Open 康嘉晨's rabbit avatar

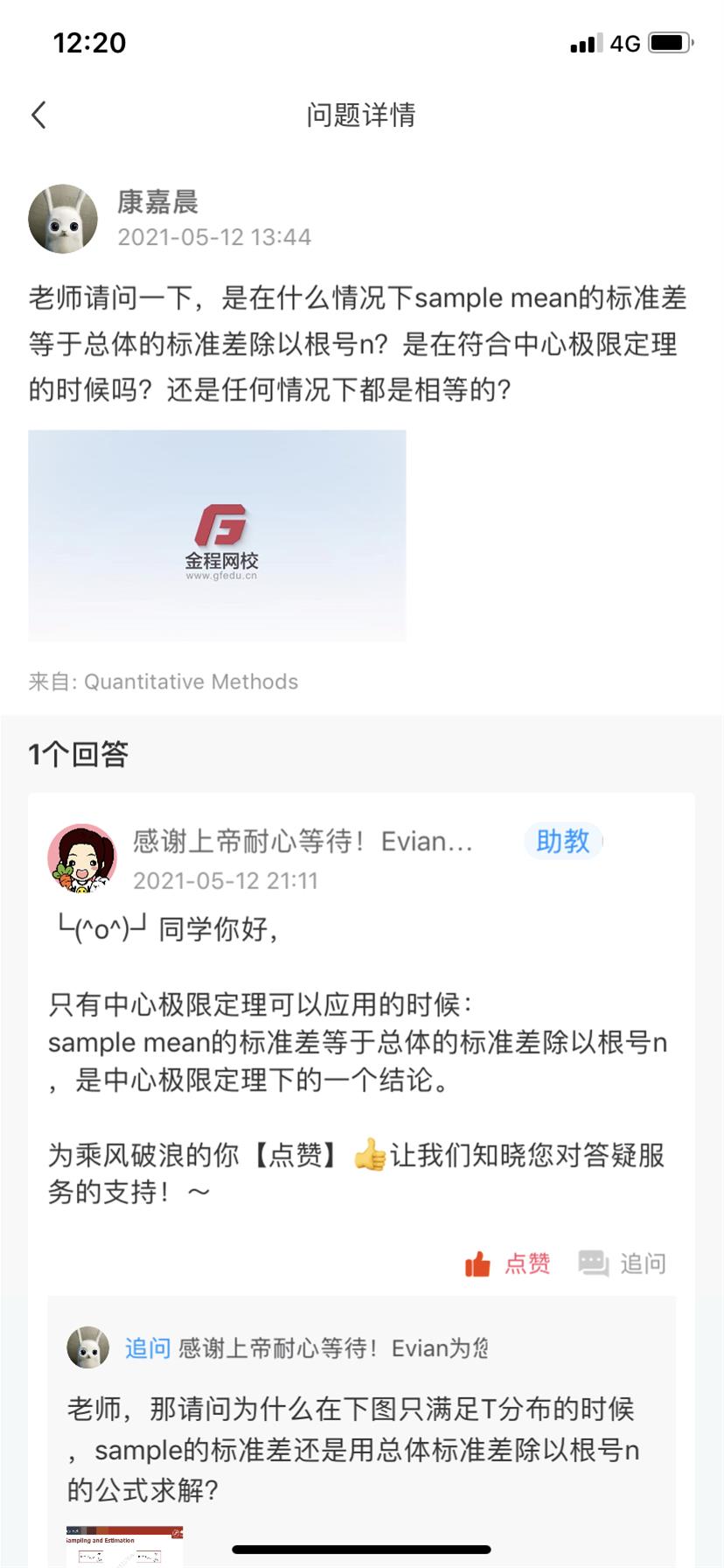63,219
